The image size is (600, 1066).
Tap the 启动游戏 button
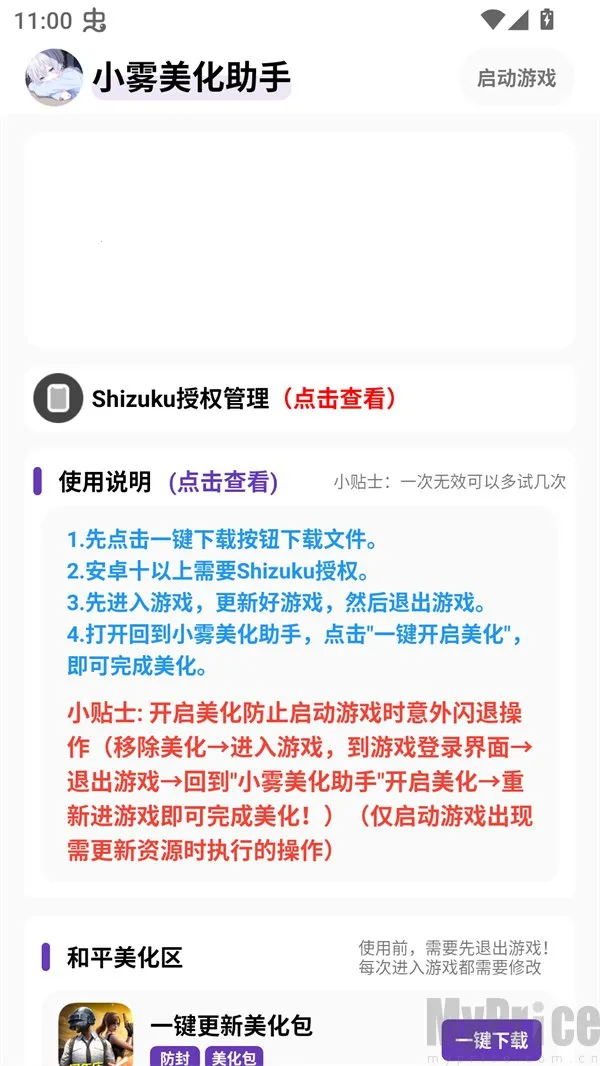pyautogui.click(x=516, y=78)
